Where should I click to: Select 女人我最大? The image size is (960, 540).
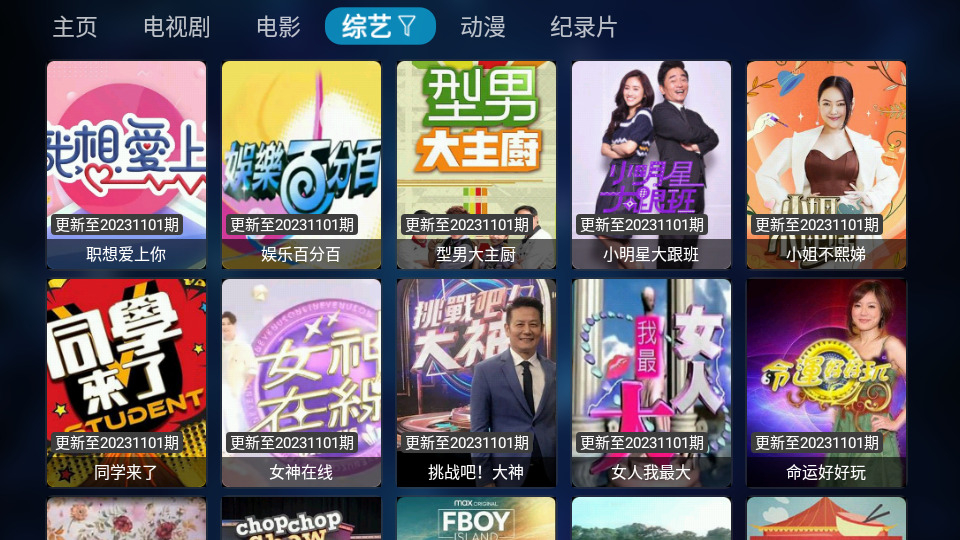tap(651, 383)
